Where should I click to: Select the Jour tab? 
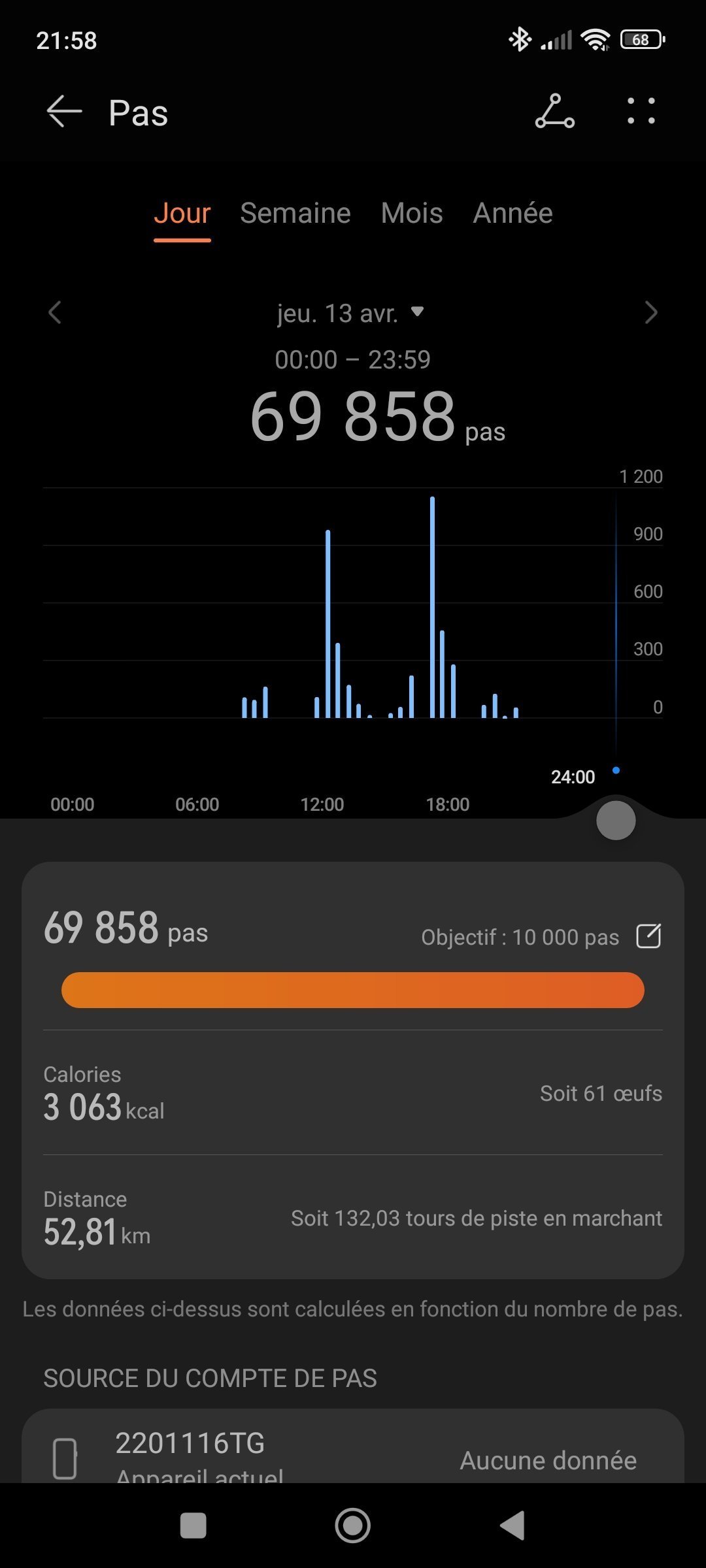(x=182, y=214)
